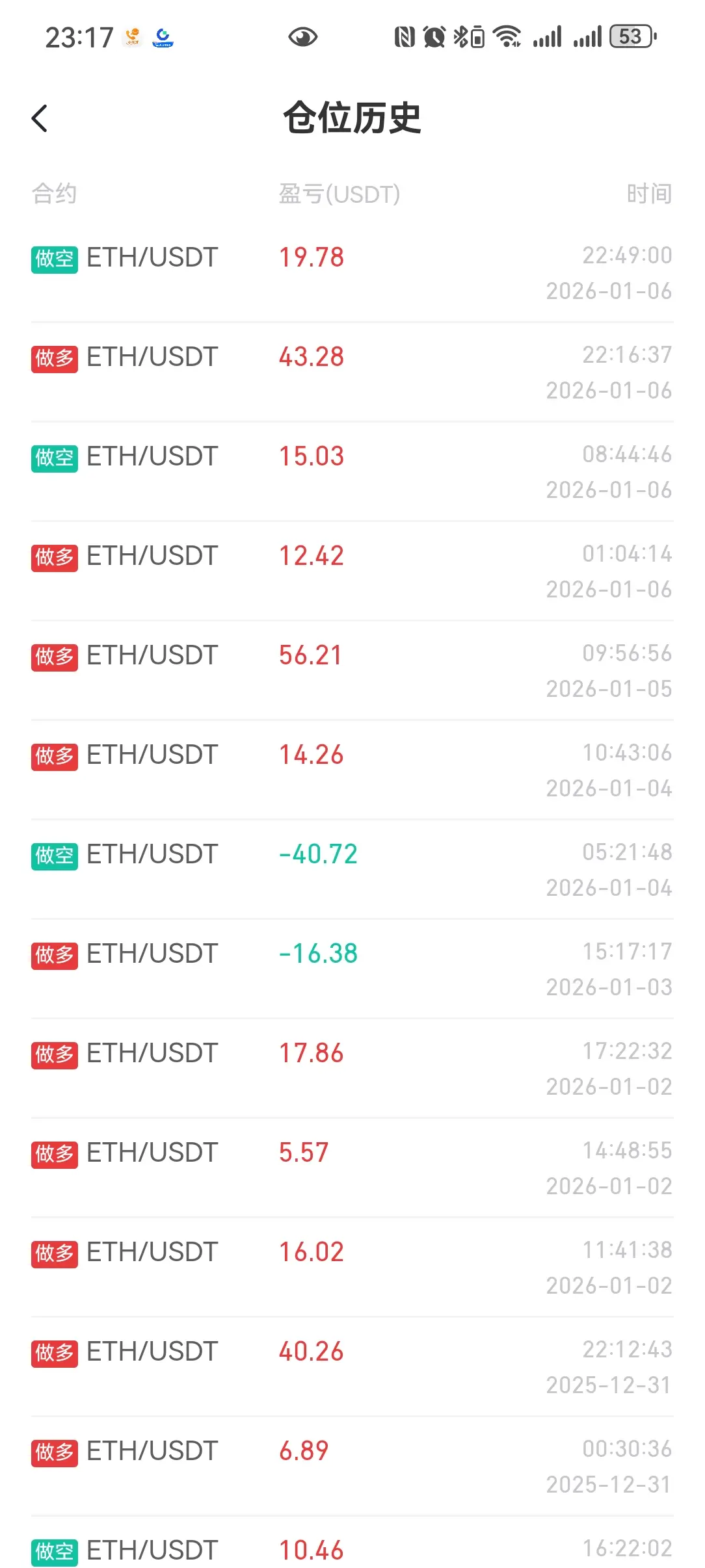Screen dimensions: 705x1568
Task: Open the ETH/USDT position with 56.21 profit
Action: [351, 670]
